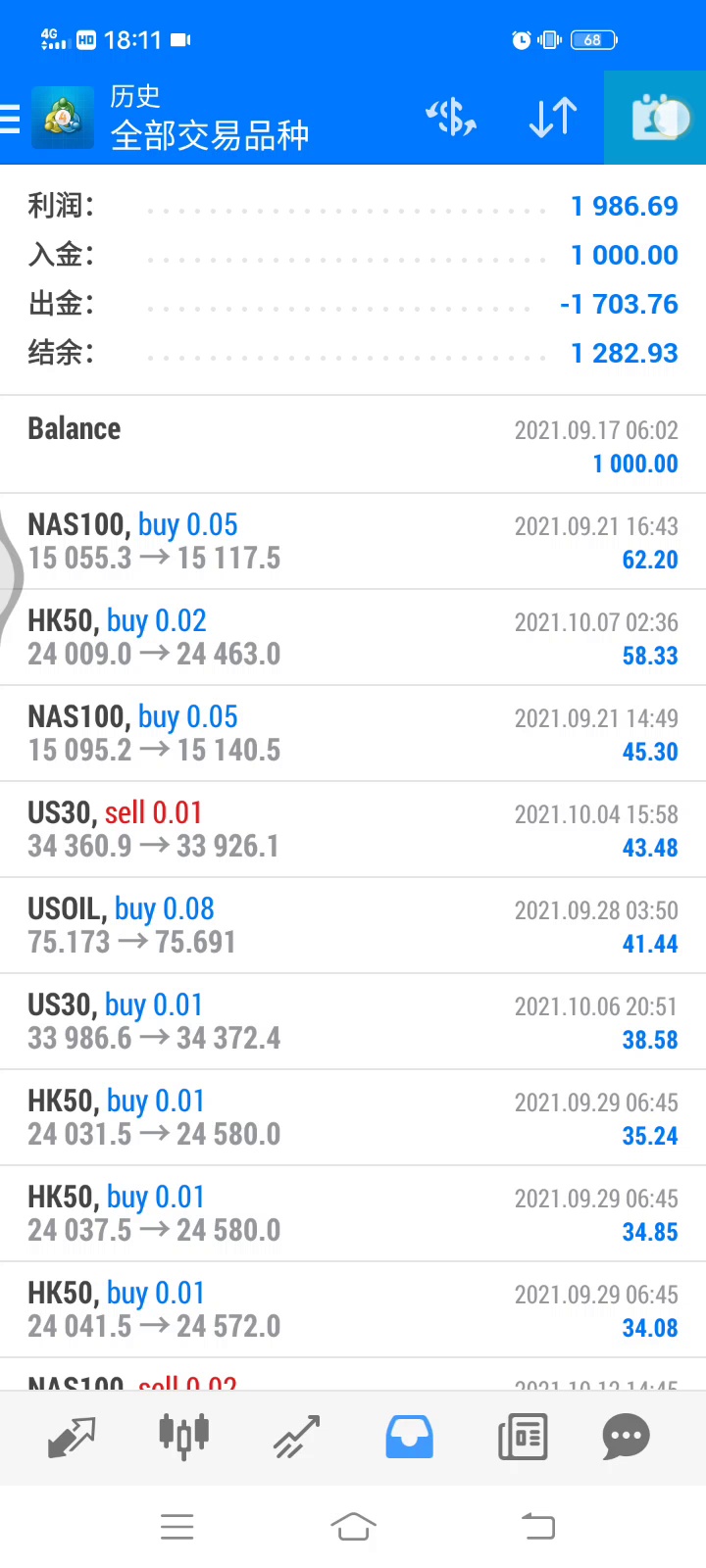Tap the sort arrows icon
The height and width of the screenshot is (1568, 706).
pyautogui.click(x=553, y=118)
